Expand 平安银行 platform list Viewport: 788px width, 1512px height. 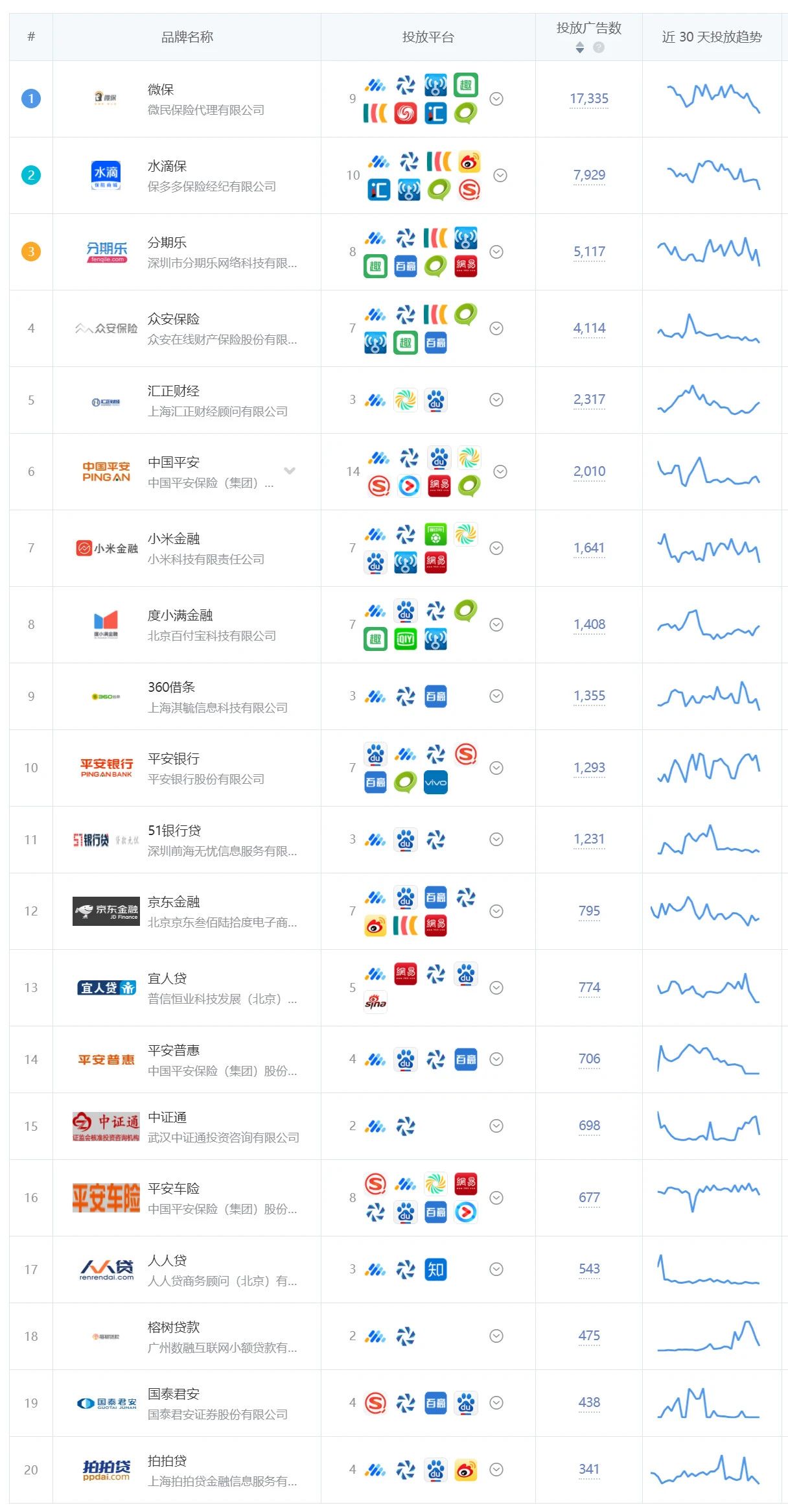tap(496, 768)
